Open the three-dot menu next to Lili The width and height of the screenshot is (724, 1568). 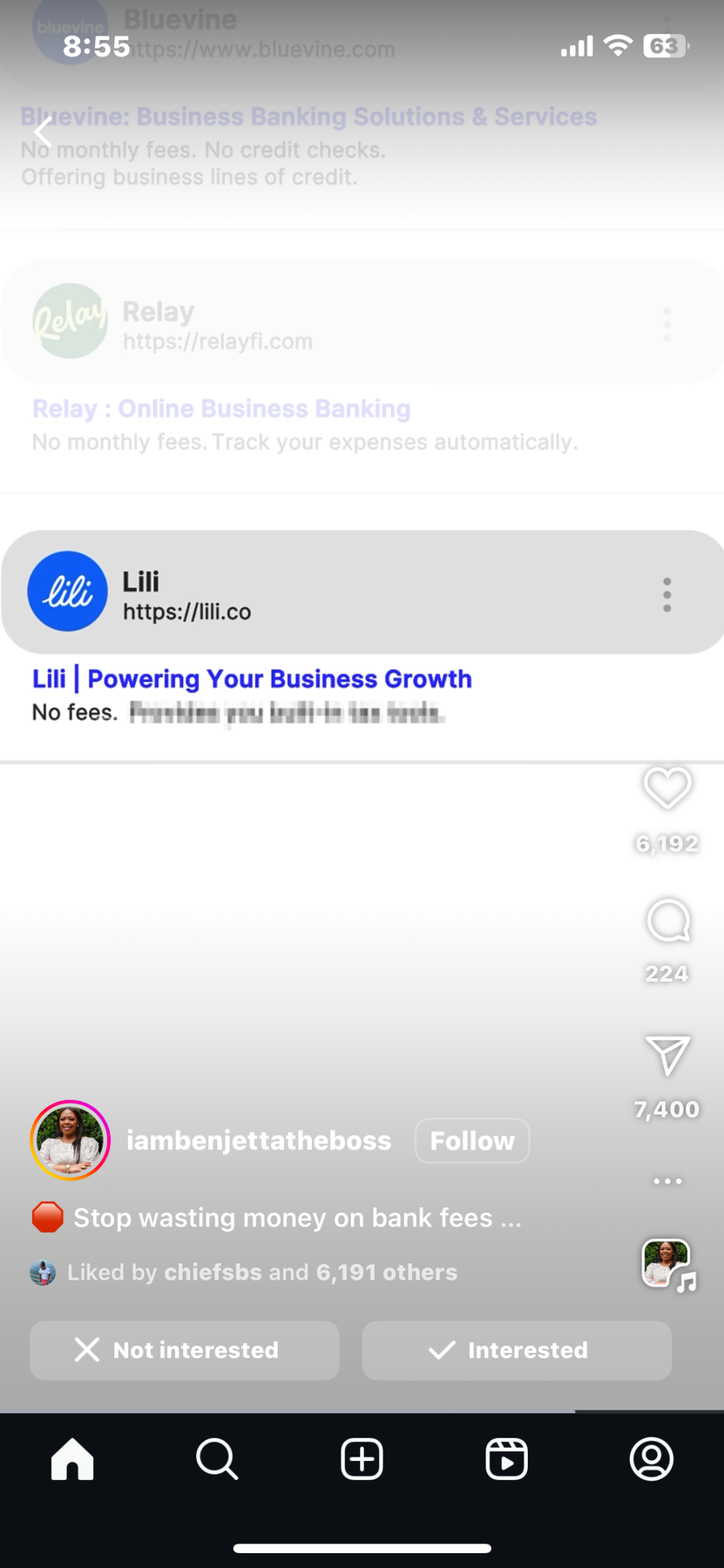(666, 594)
